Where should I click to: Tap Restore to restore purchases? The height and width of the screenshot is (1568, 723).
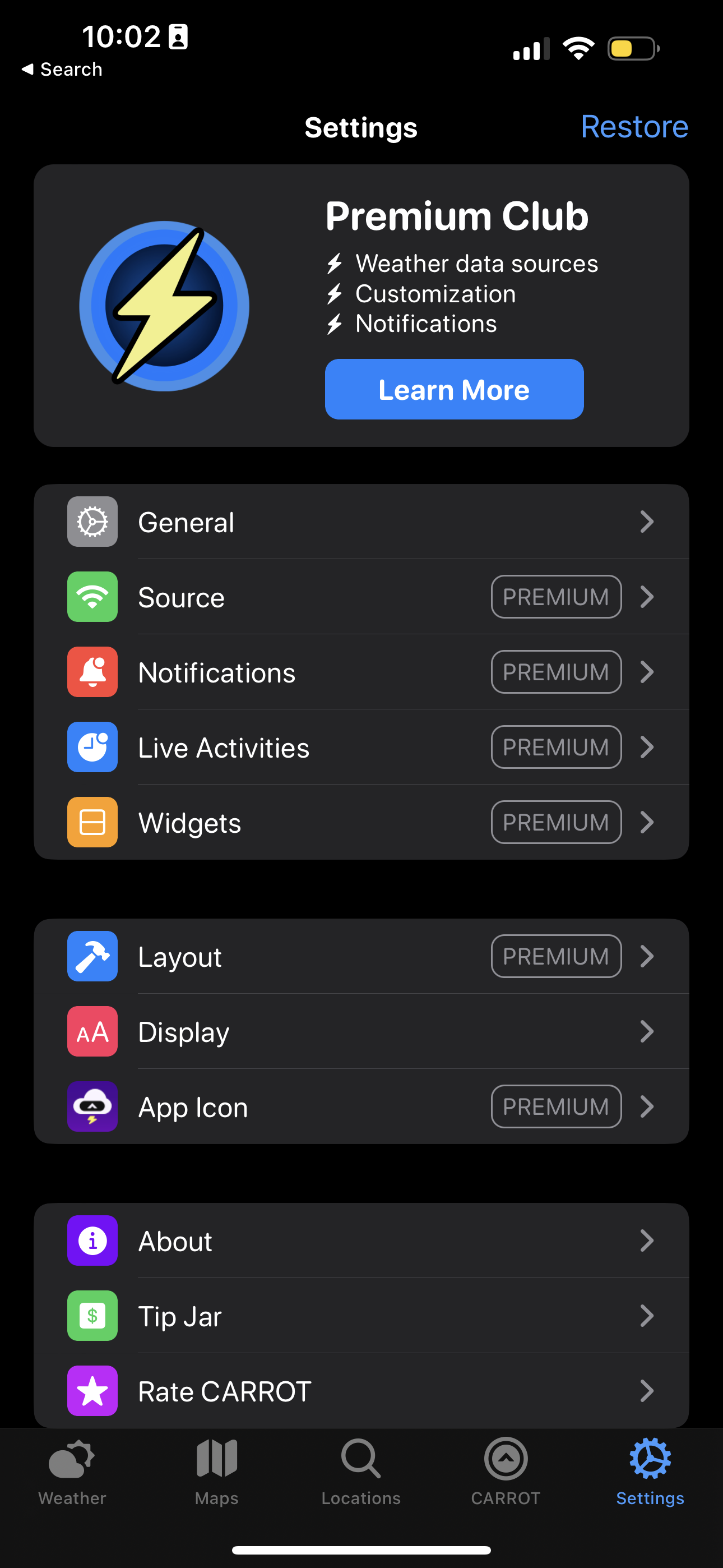point(634,127)
